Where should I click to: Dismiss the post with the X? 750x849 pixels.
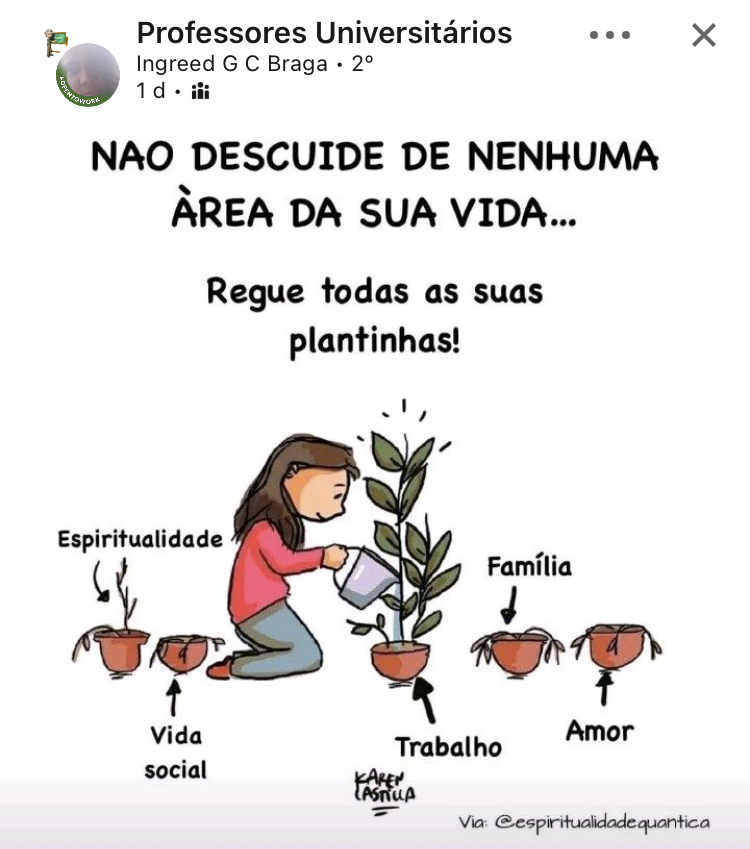click(704, 35)
